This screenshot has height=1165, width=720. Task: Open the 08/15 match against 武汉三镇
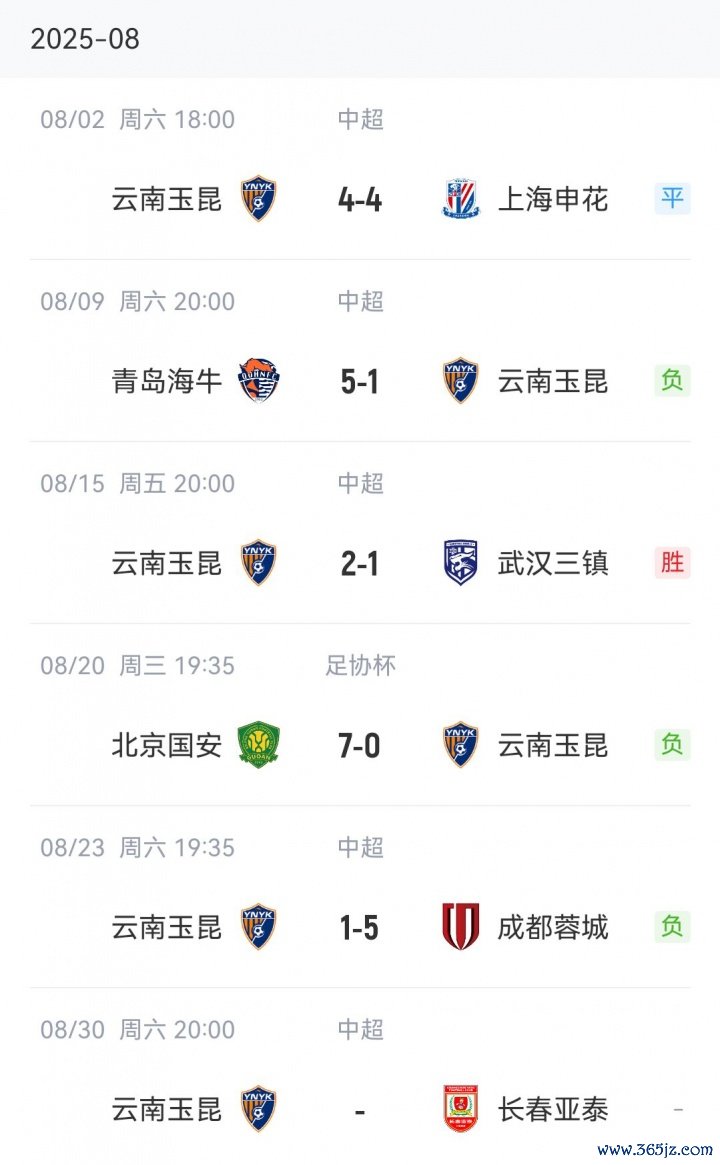click(360, 563)
